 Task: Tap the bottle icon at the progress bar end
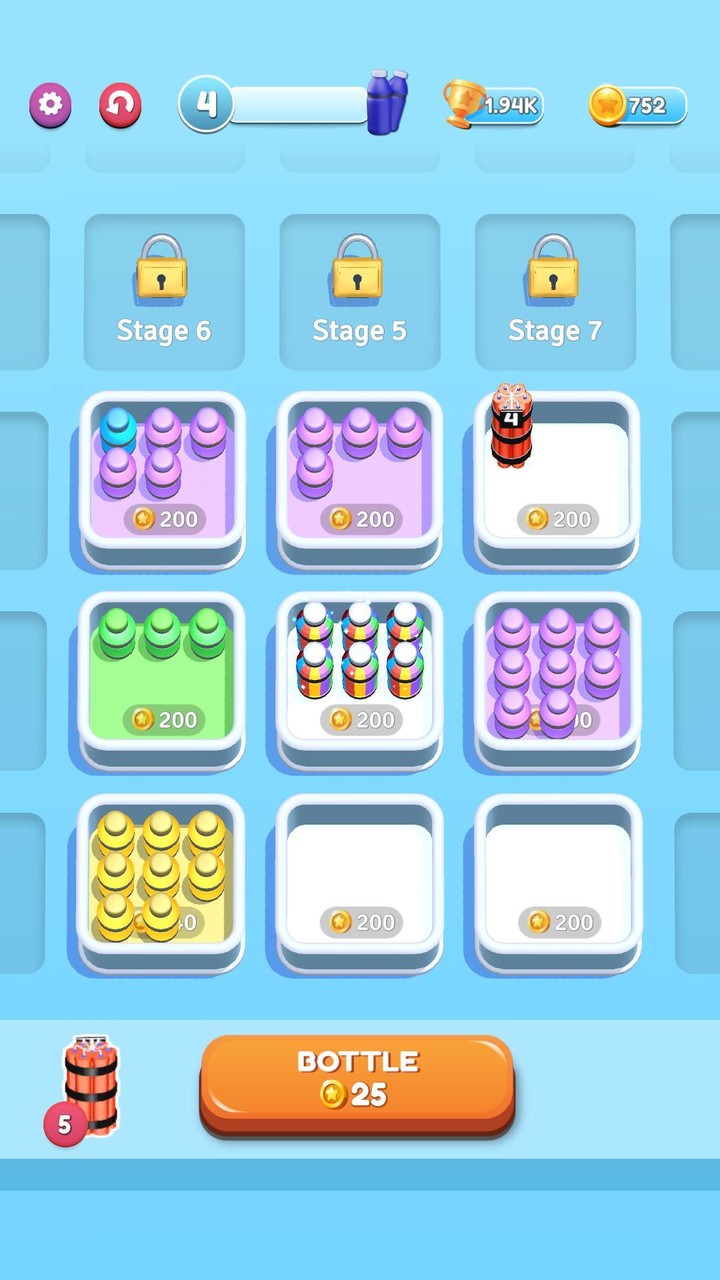[x=388, y=103]
